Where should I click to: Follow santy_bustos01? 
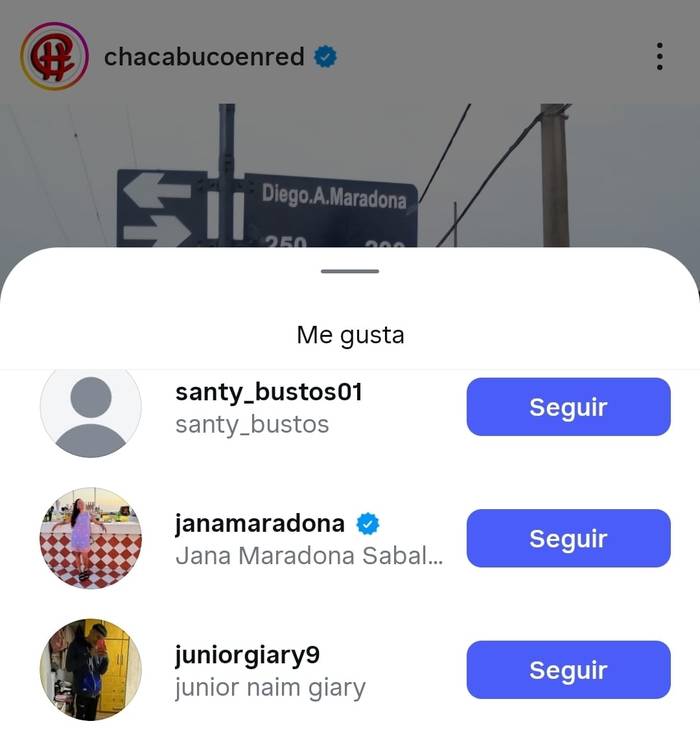coord(568,407)
